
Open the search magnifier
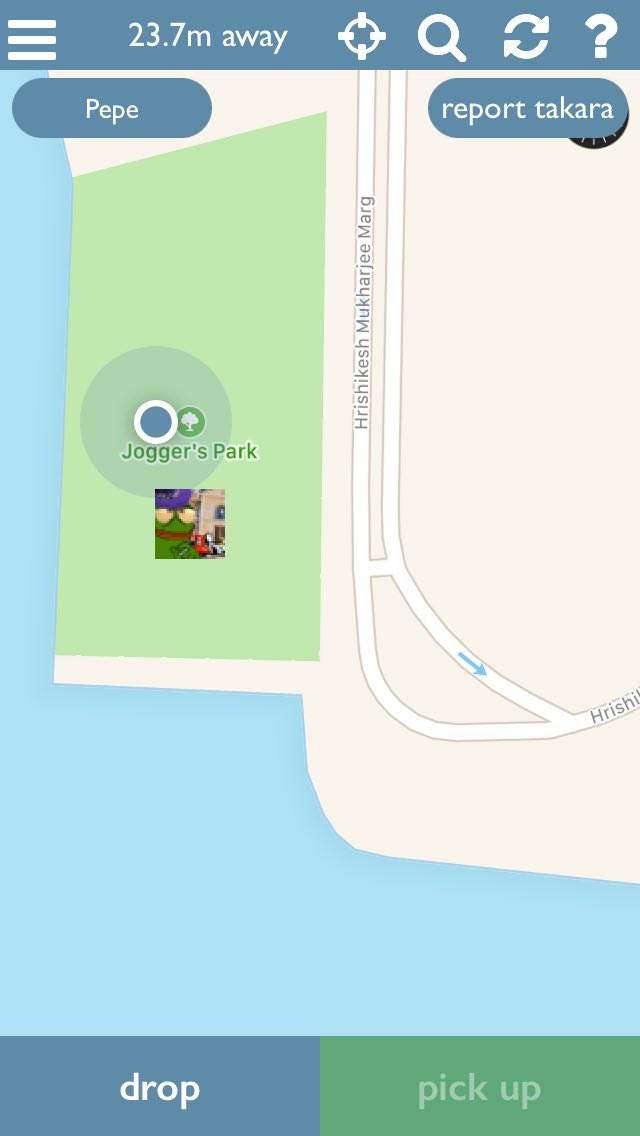point(442,38)
